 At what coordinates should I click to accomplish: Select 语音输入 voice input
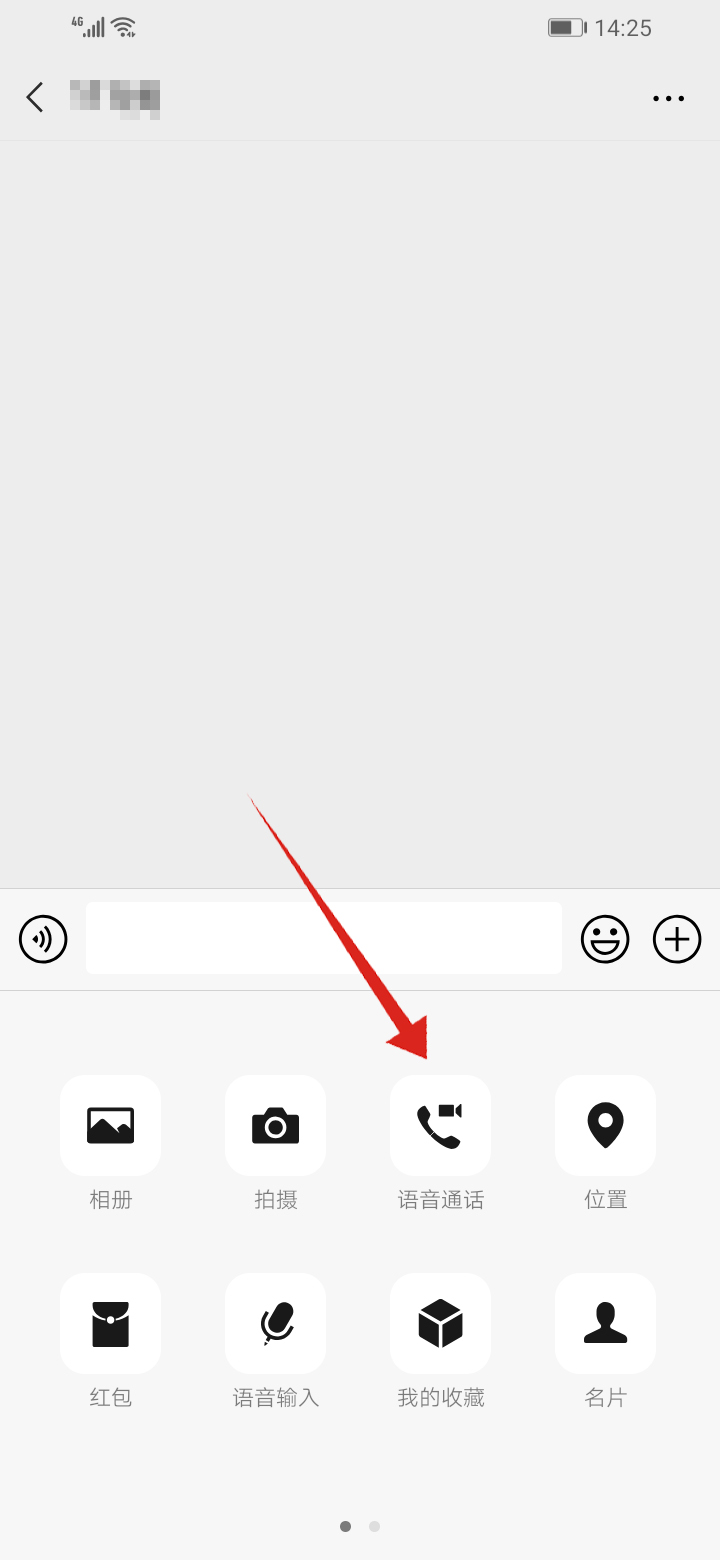point(275,1324)
